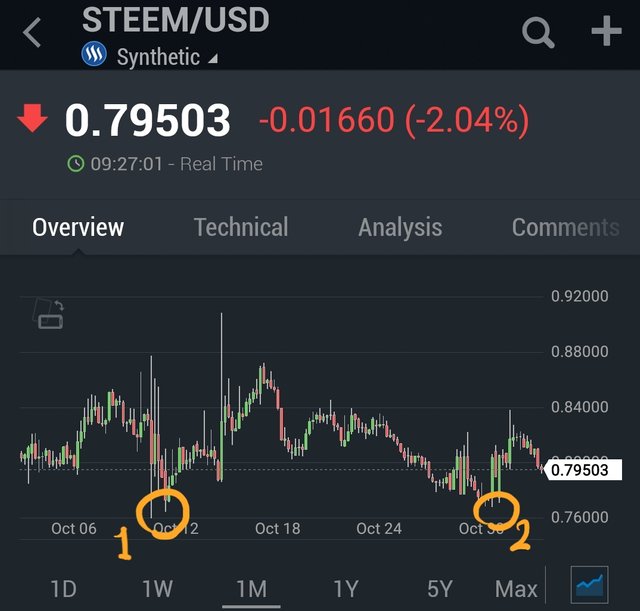This screenshot has height=611, width=640.
Task: Open the Comments tab
Action: (565, 228)
